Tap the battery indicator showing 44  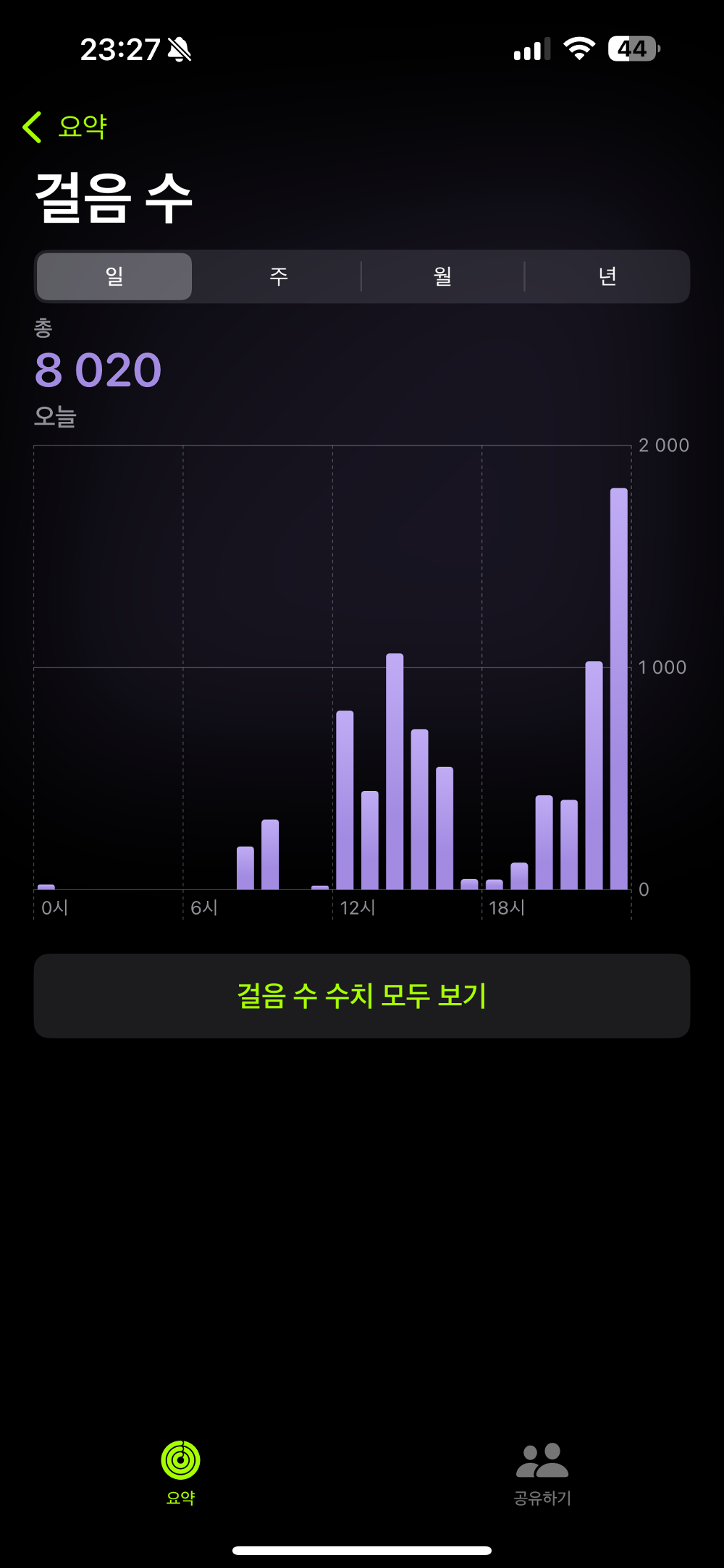point(632,47)
